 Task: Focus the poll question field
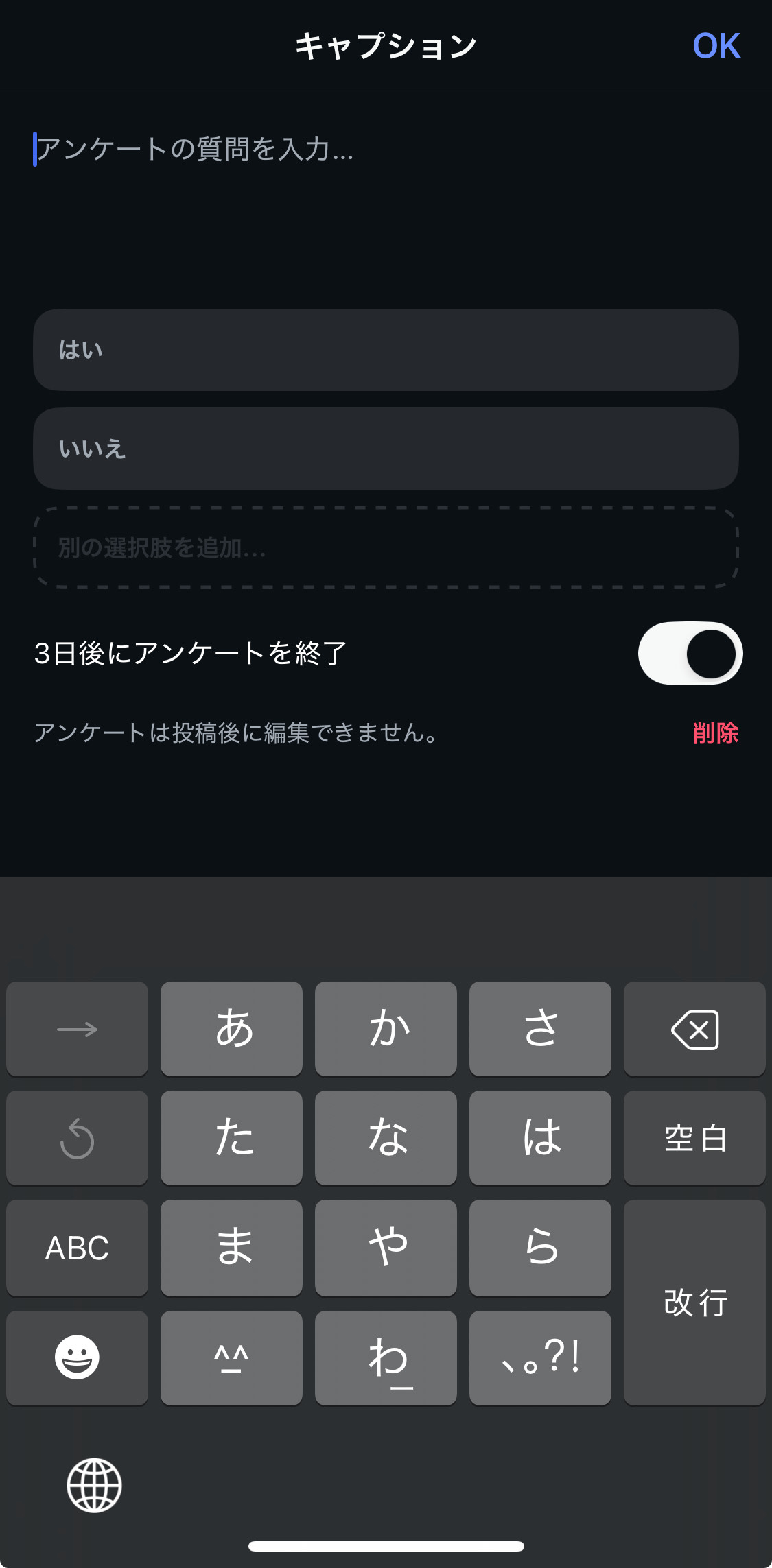point(274,150)
